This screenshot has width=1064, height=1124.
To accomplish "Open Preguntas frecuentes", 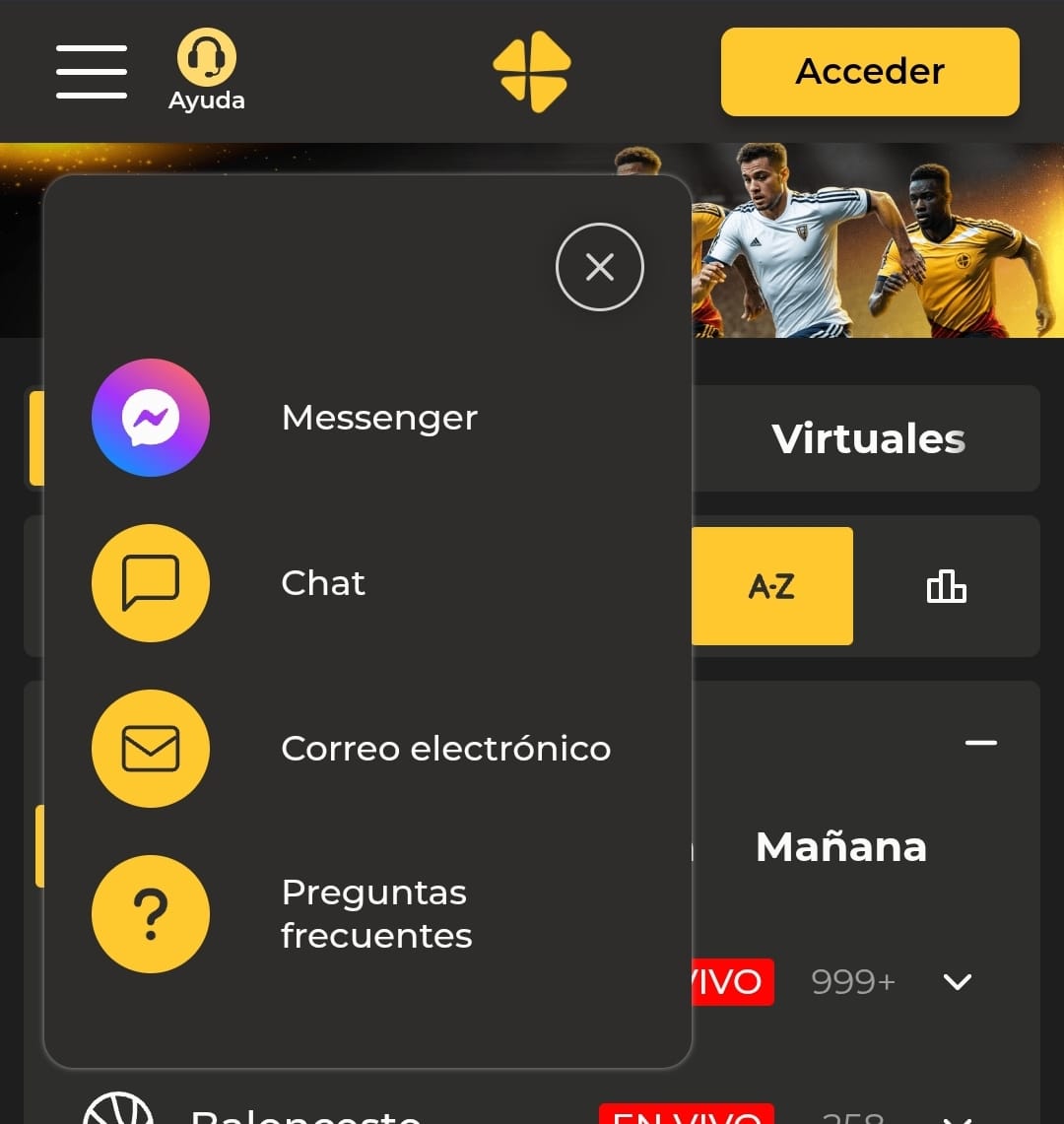I will (151, 914).
